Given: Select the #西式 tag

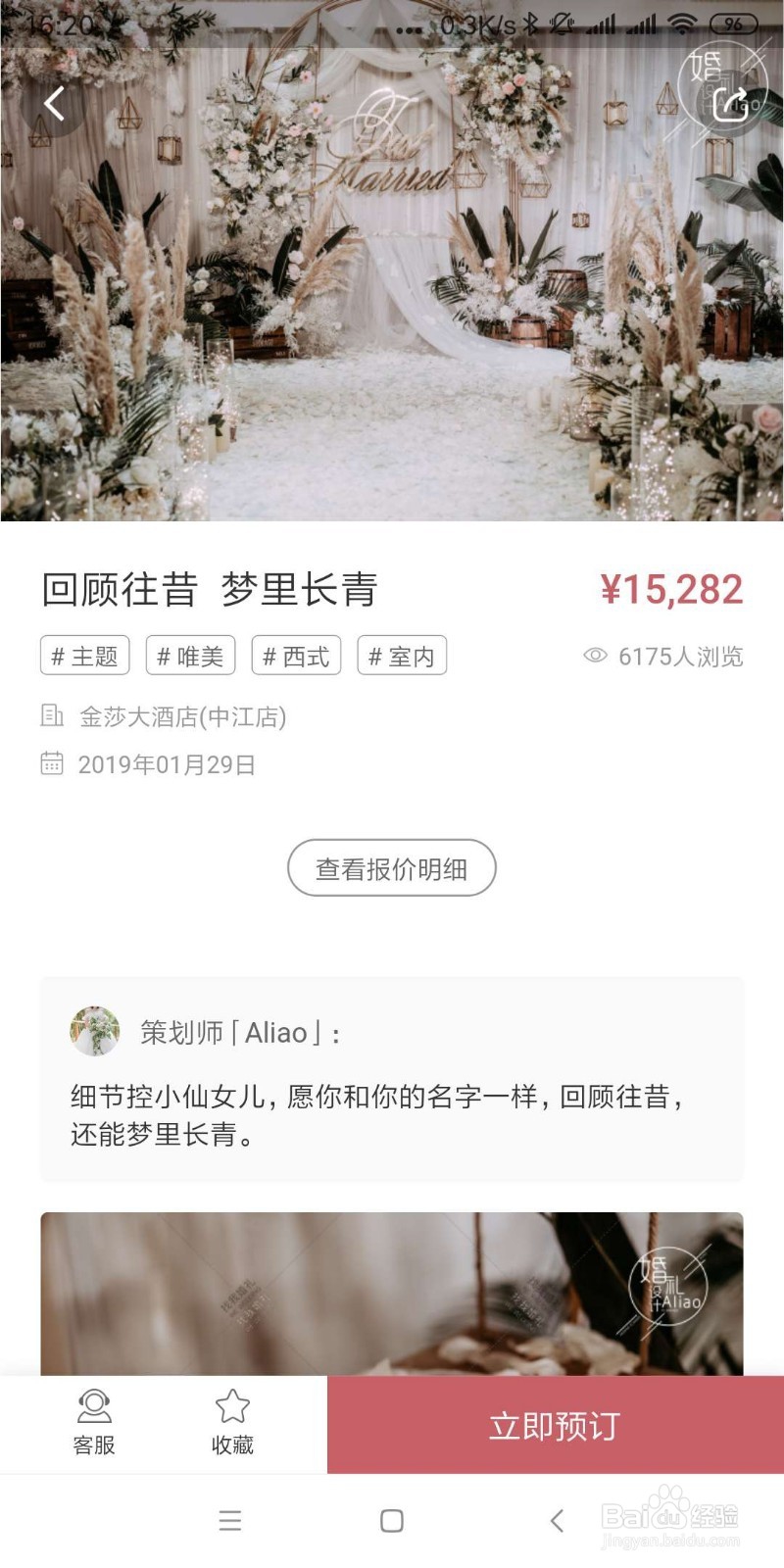Looking at the screenshot, I should coord(295,656).
